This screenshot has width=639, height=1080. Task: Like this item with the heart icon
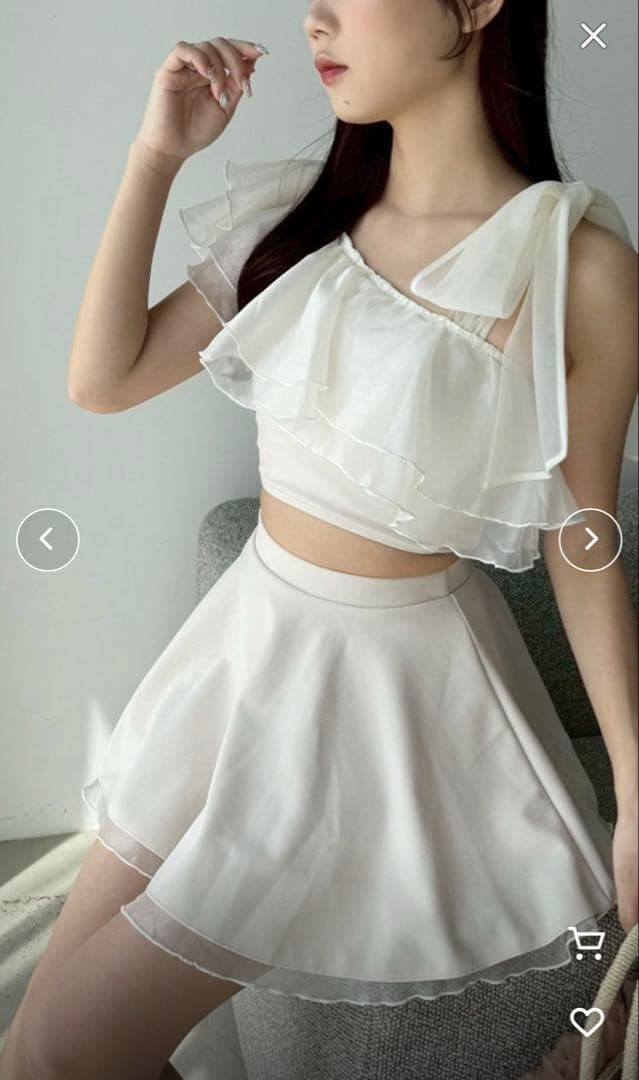(x=587, y=1021)
